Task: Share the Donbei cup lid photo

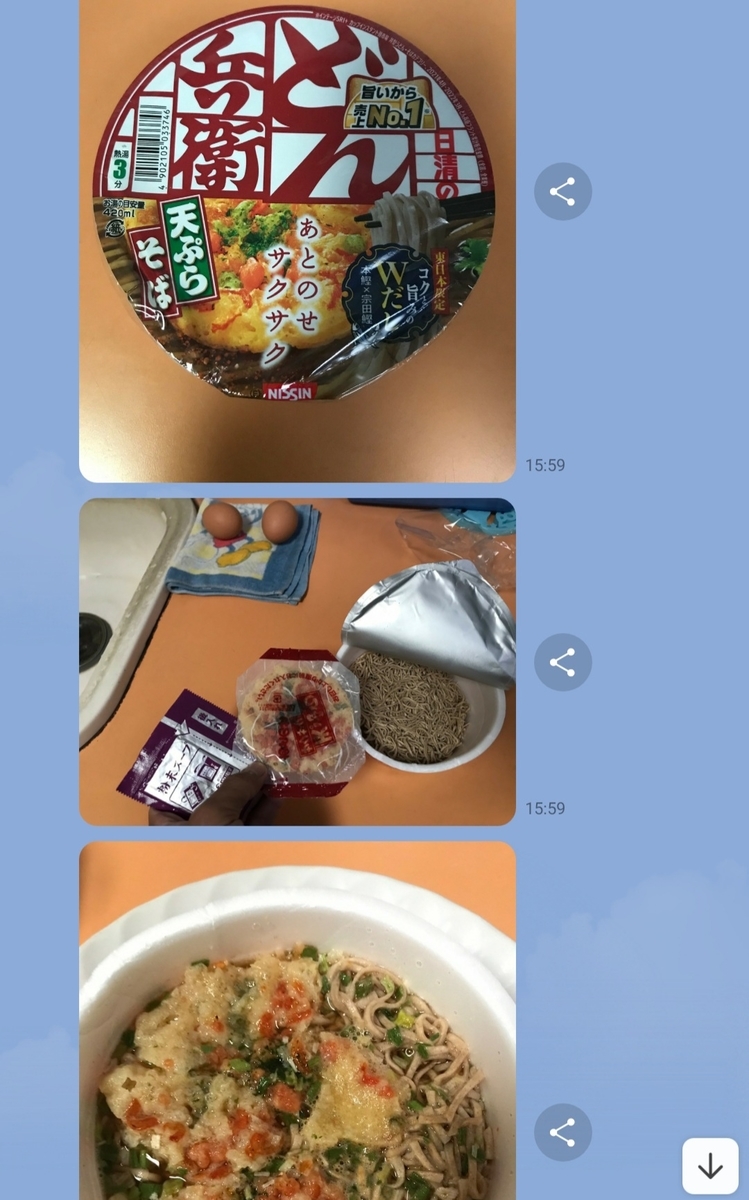Action: click(562, 191)
